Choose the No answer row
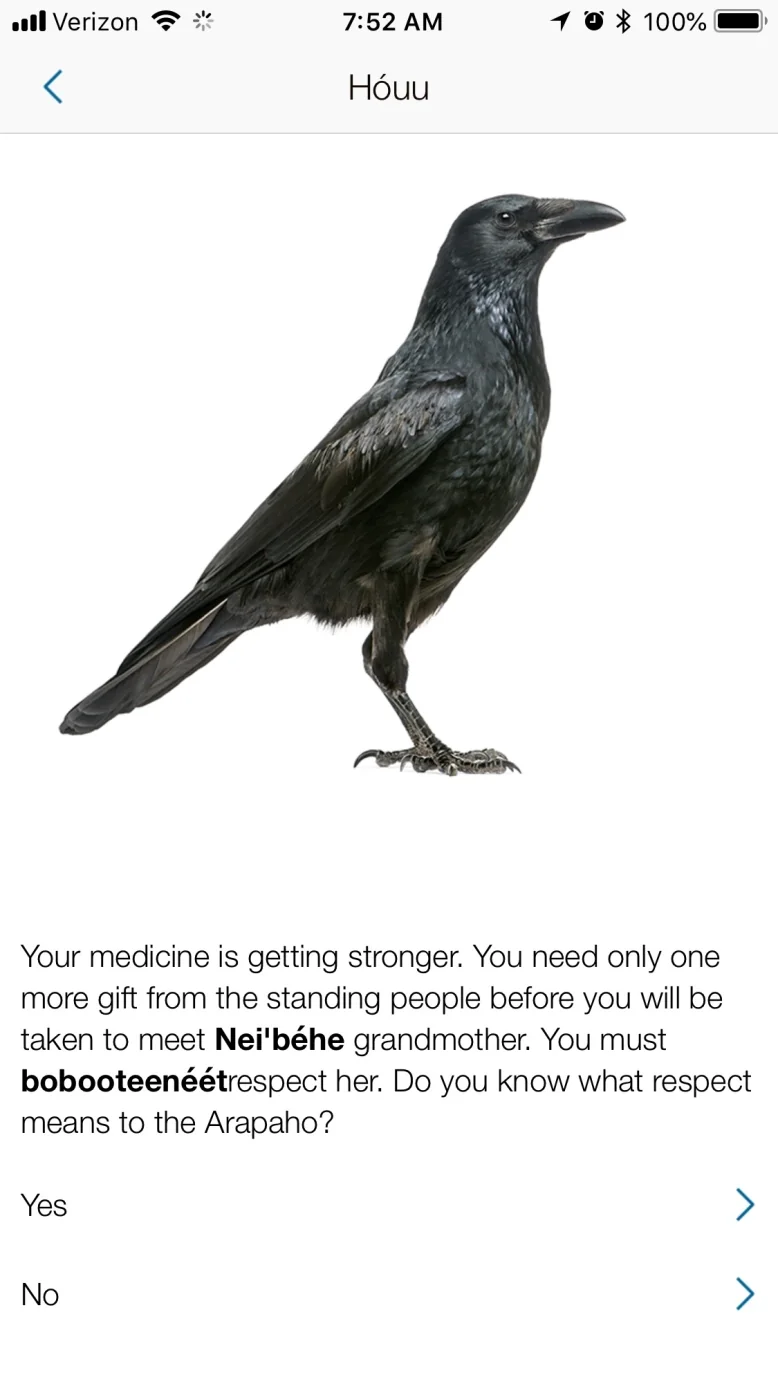Viewport: 778px width, 1384px height. pyautogui.click(x=388, y=1294)
